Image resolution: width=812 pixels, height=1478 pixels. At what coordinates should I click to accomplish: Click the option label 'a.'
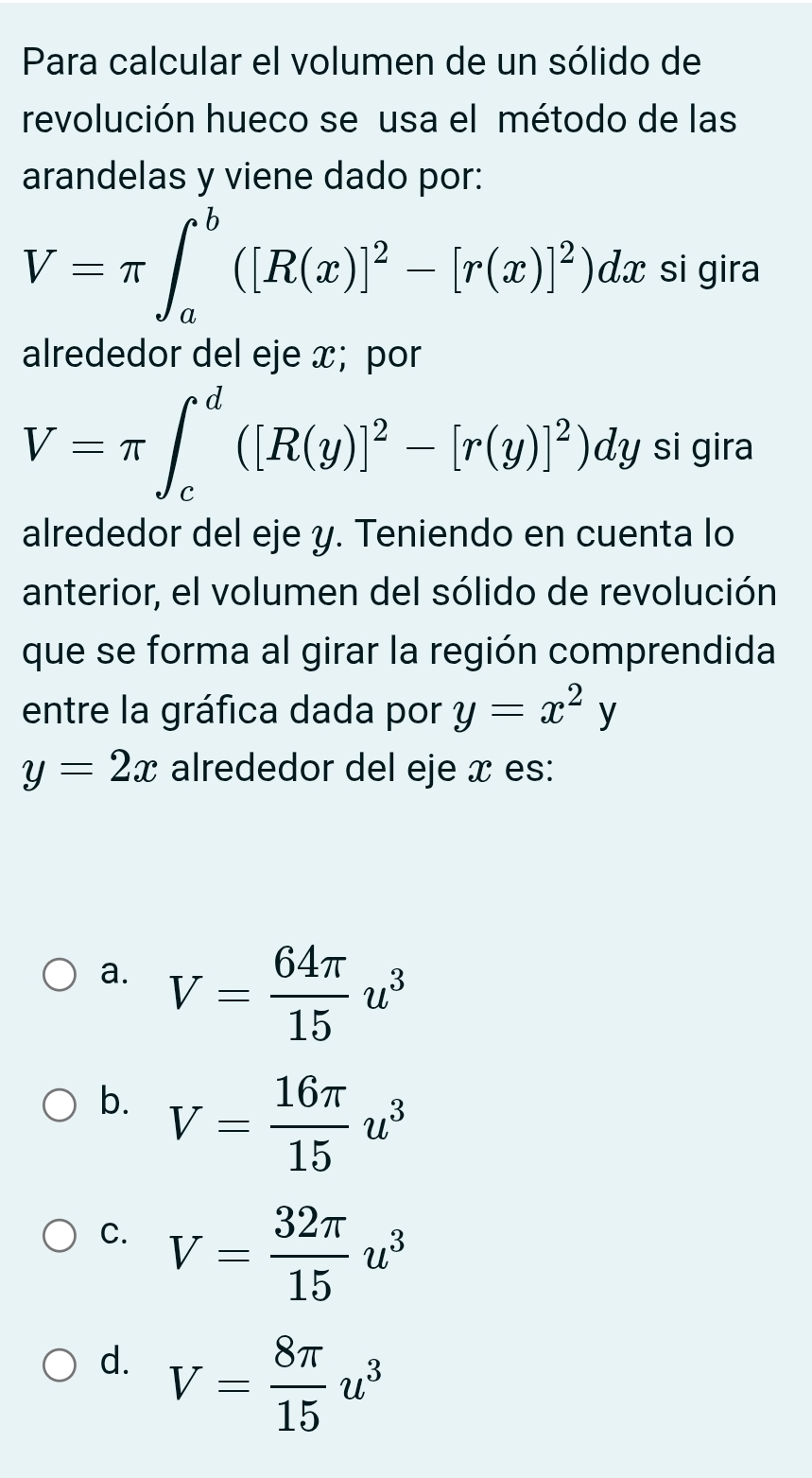[115, 970]
